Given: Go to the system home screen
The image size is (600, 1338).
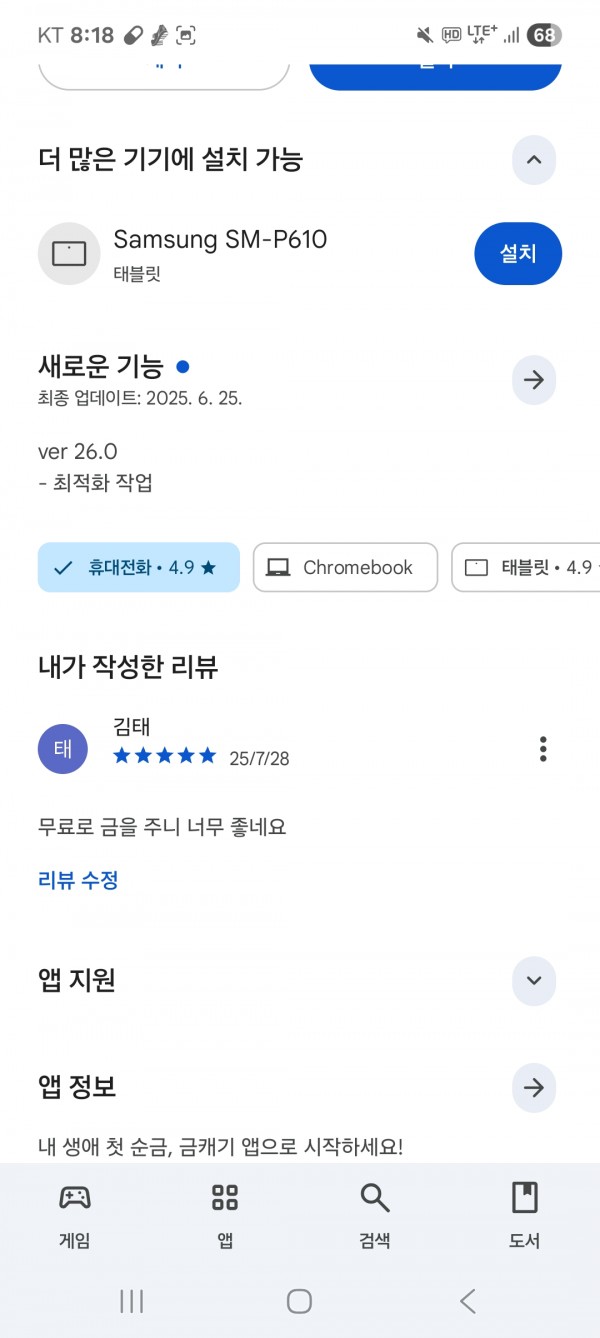Looking at the screenshot, I should pos(299,1301).
